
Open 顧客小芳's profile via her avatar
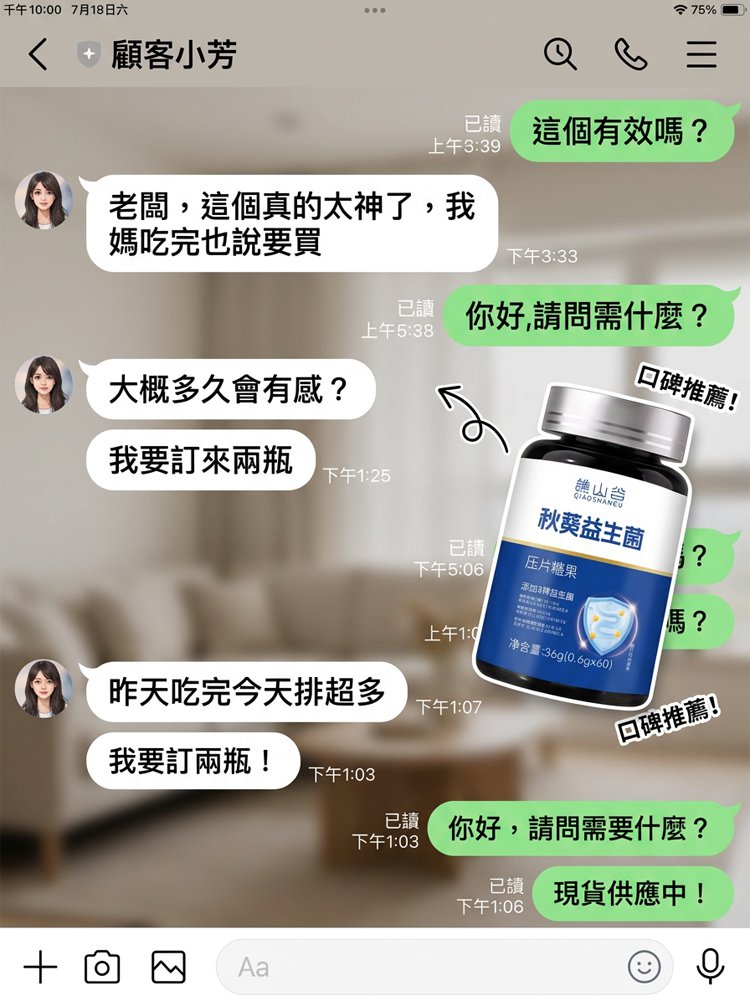click(x=44, y=200)
